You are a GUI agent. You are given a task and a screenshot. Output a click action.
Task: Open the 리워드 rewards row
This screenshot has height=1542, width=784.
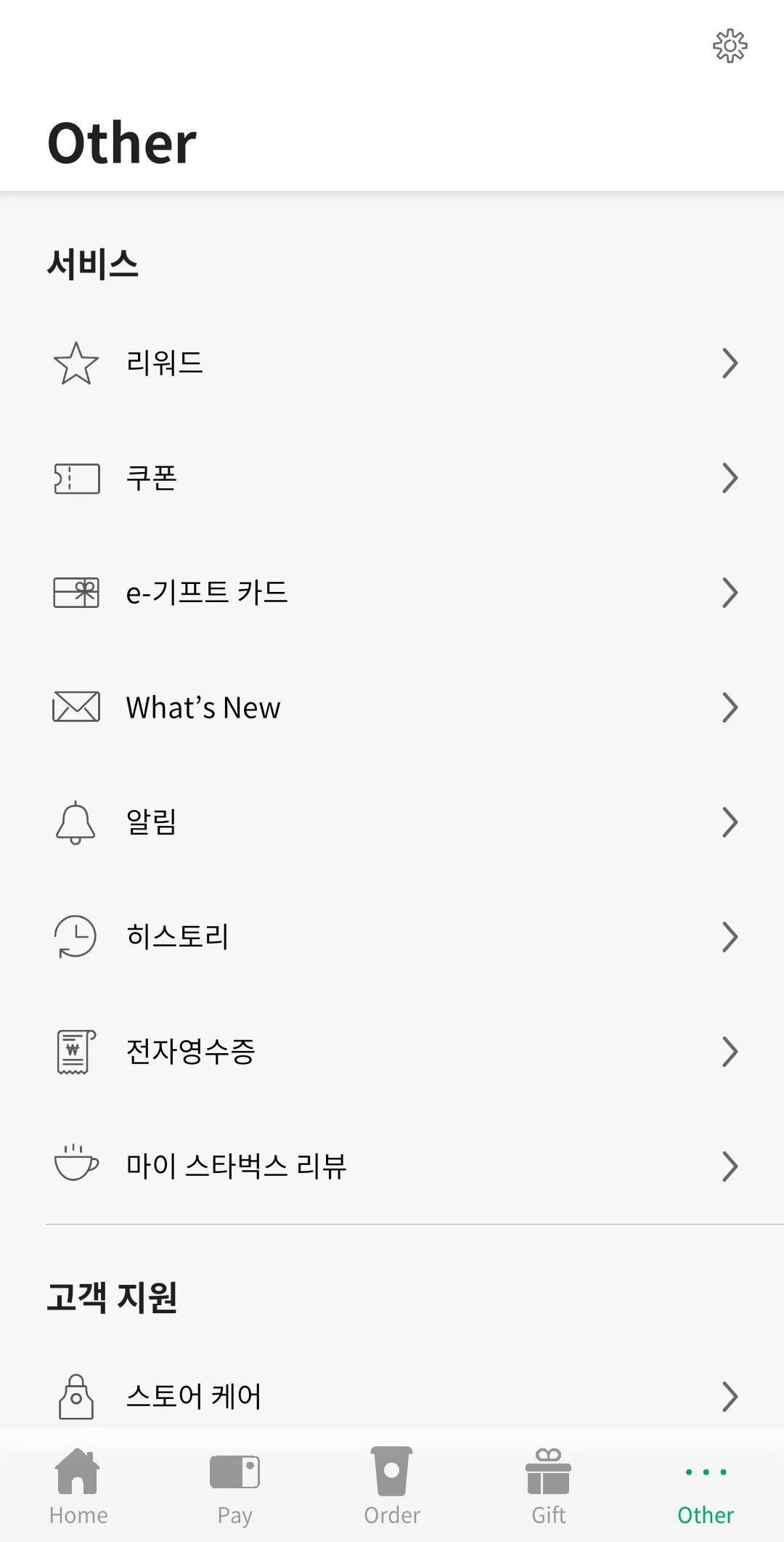pyautogui.click(x=392, y=363)
